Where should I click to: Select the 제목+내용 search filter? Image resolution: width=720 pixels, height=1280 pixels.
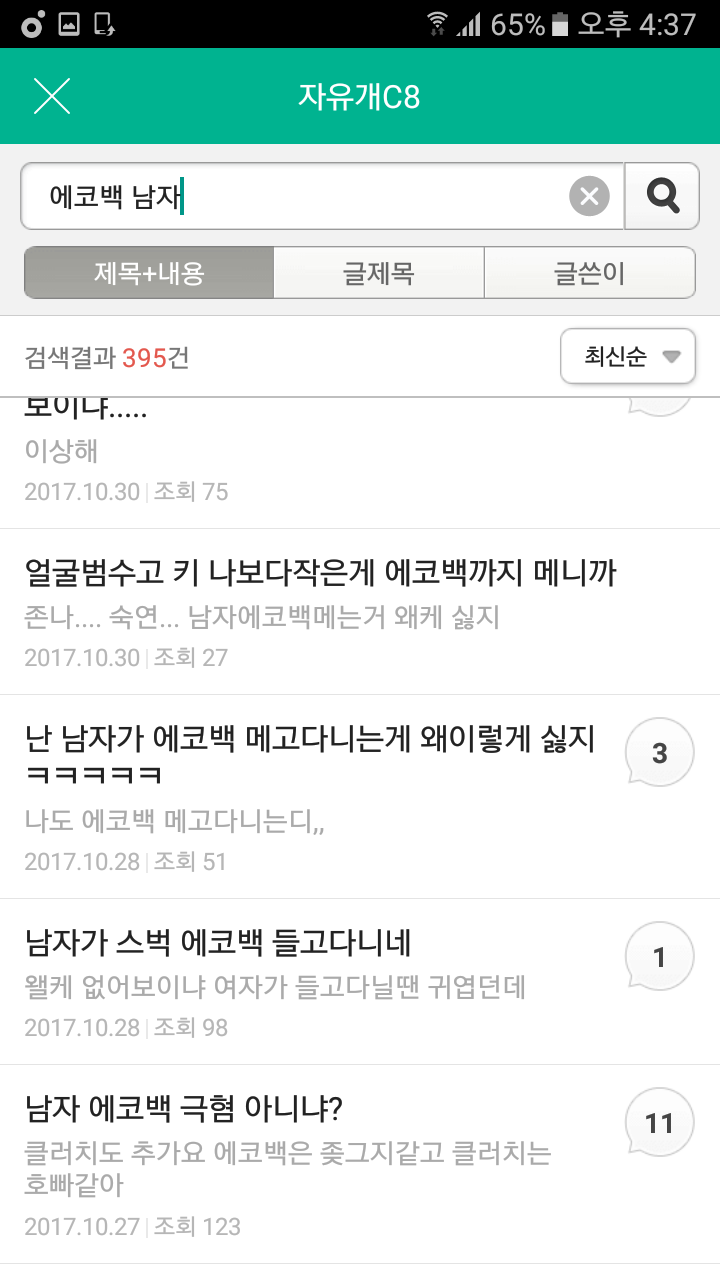point(148,272)
